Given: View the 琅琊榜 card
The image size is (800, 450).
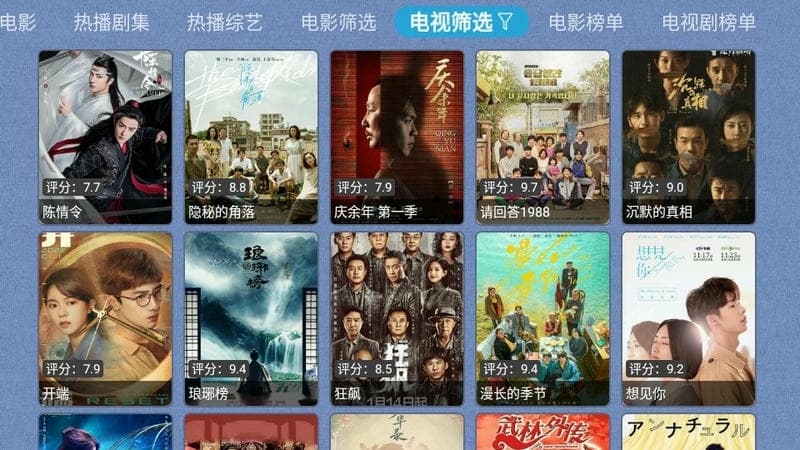Looking at the screenshot, I should [x=251, y=319].
